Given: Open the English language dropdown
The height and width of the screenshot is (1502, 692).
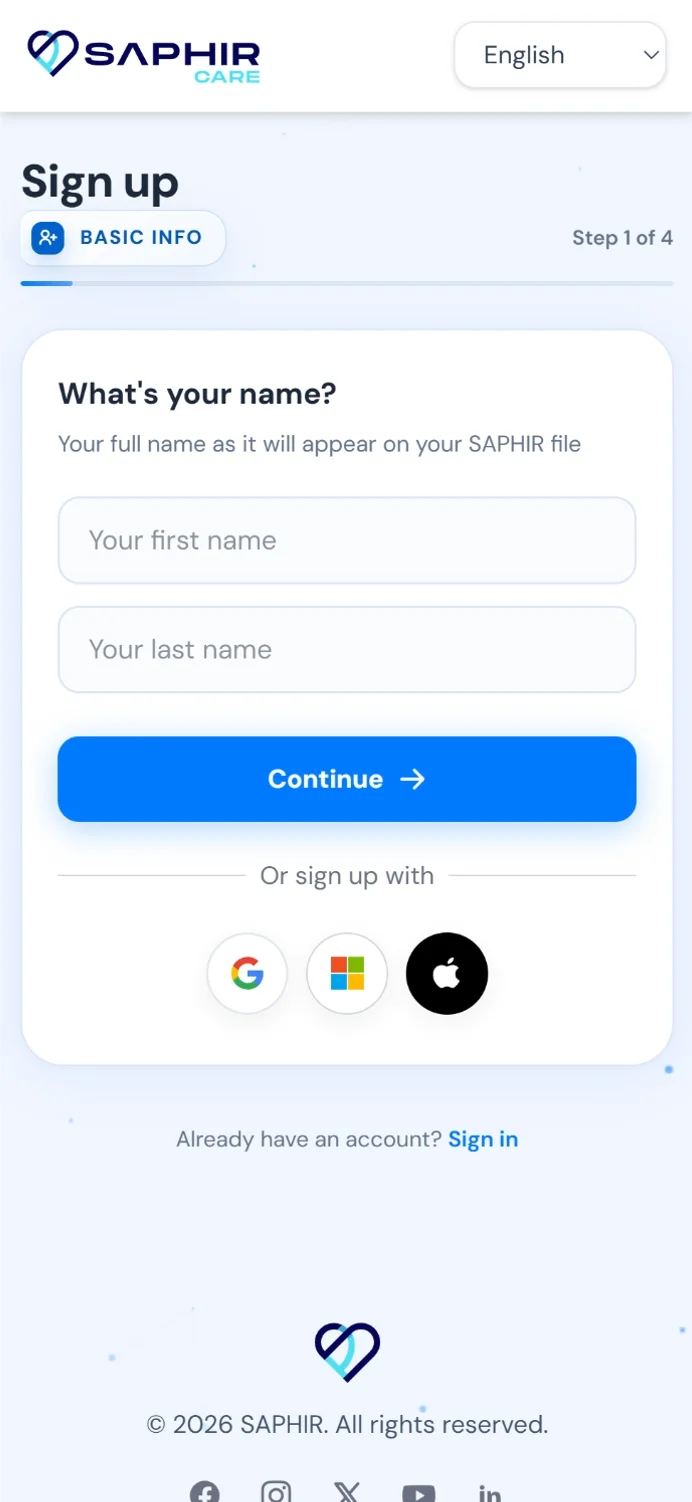Looking at the screenshot, I should tap(560, 55).
